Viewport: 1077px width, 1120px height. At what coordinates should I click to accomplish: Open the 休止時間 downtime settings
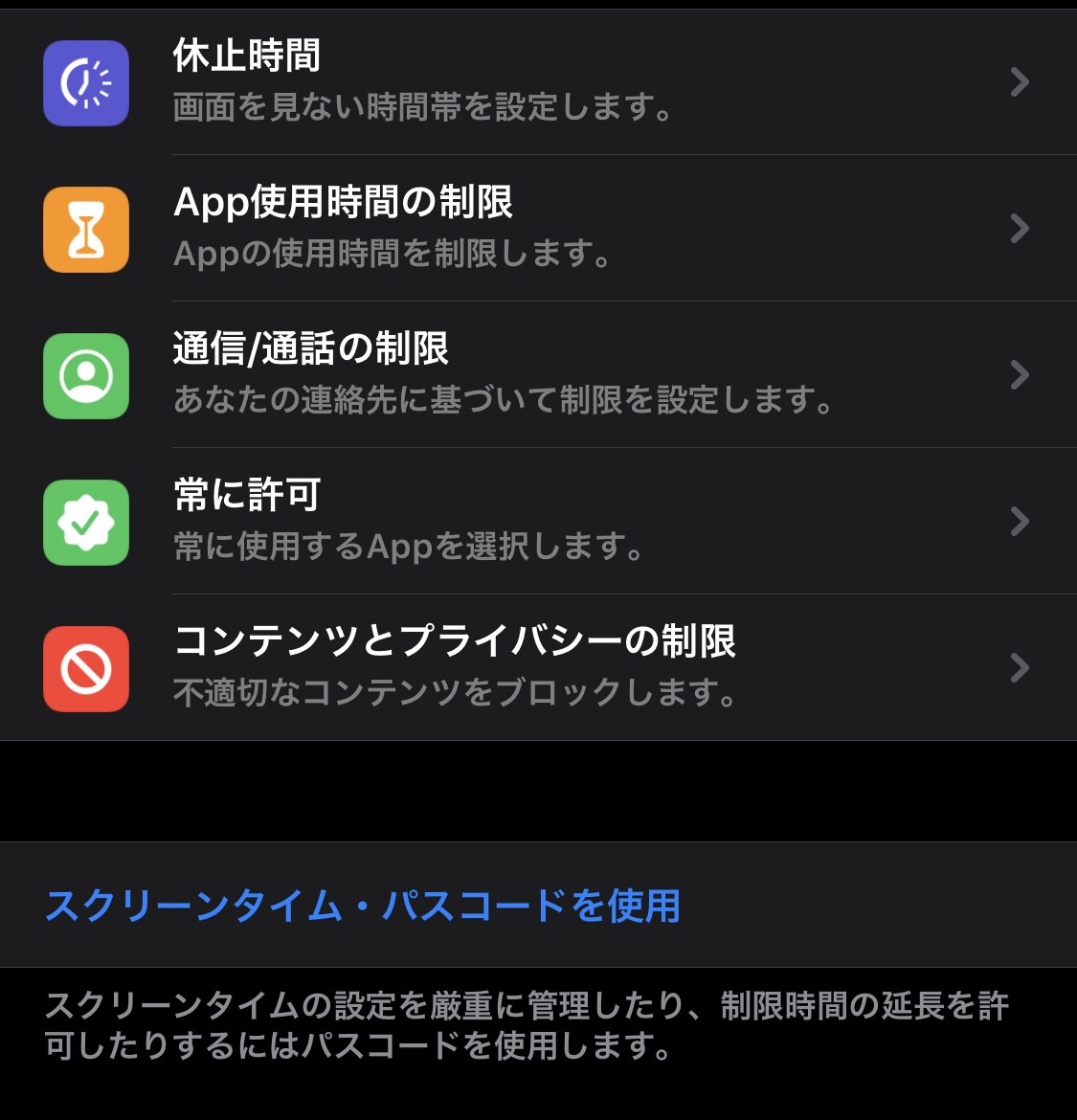coord(536,82)
